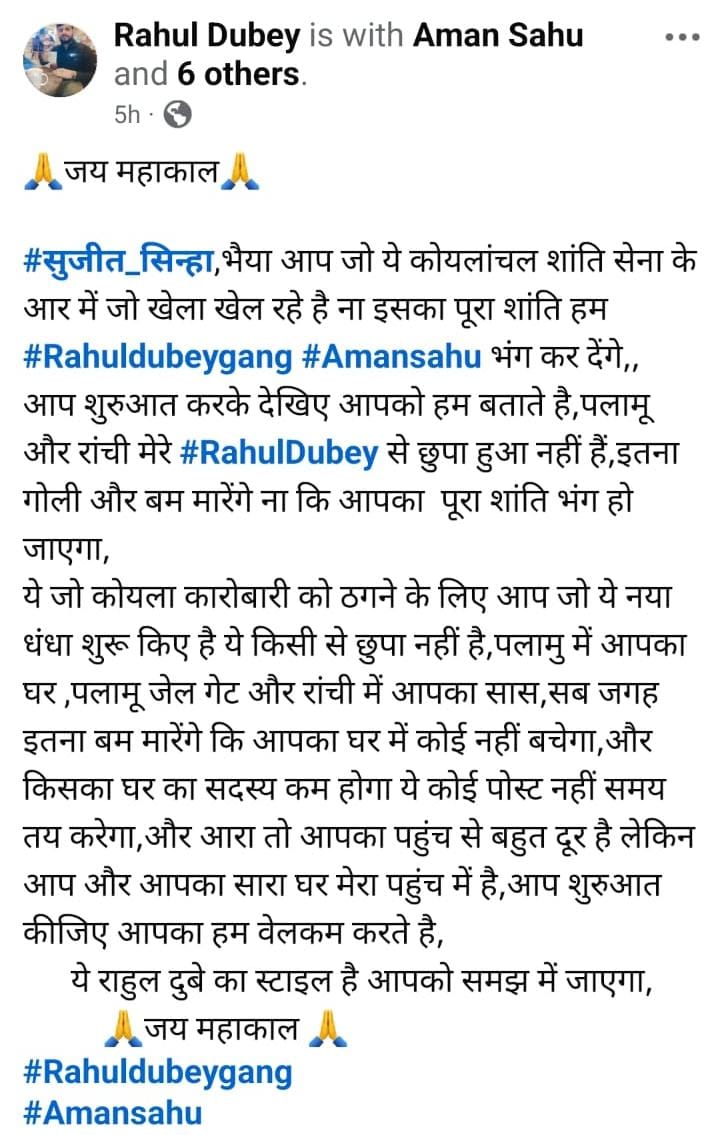The image size is (720, 1135).
Task: Open Rahul Dubey's profile picture
Action: click(x=60, y=60)
